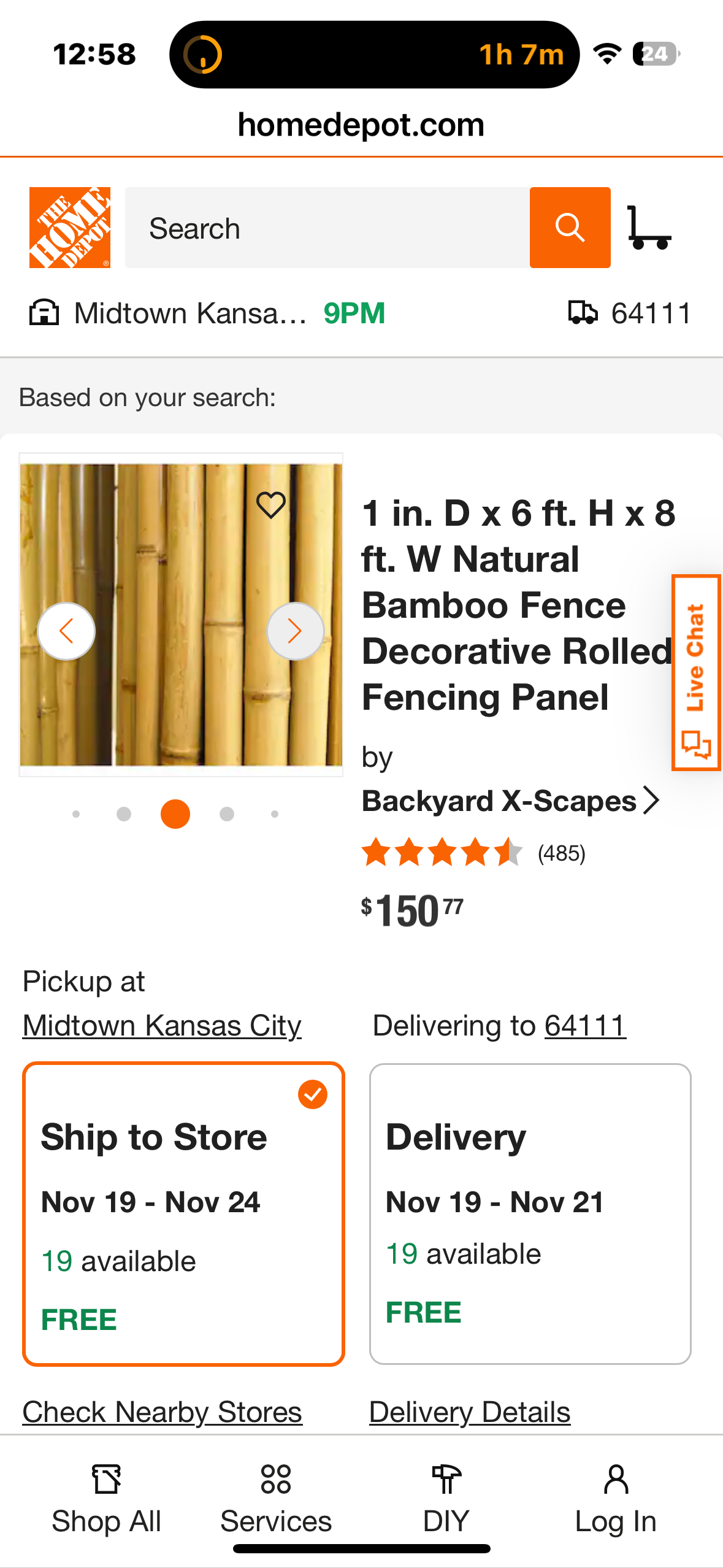This screenshot has height=1568, width=723.
Task: Go back to the previous product image
Action: click(x=66, y=631)
